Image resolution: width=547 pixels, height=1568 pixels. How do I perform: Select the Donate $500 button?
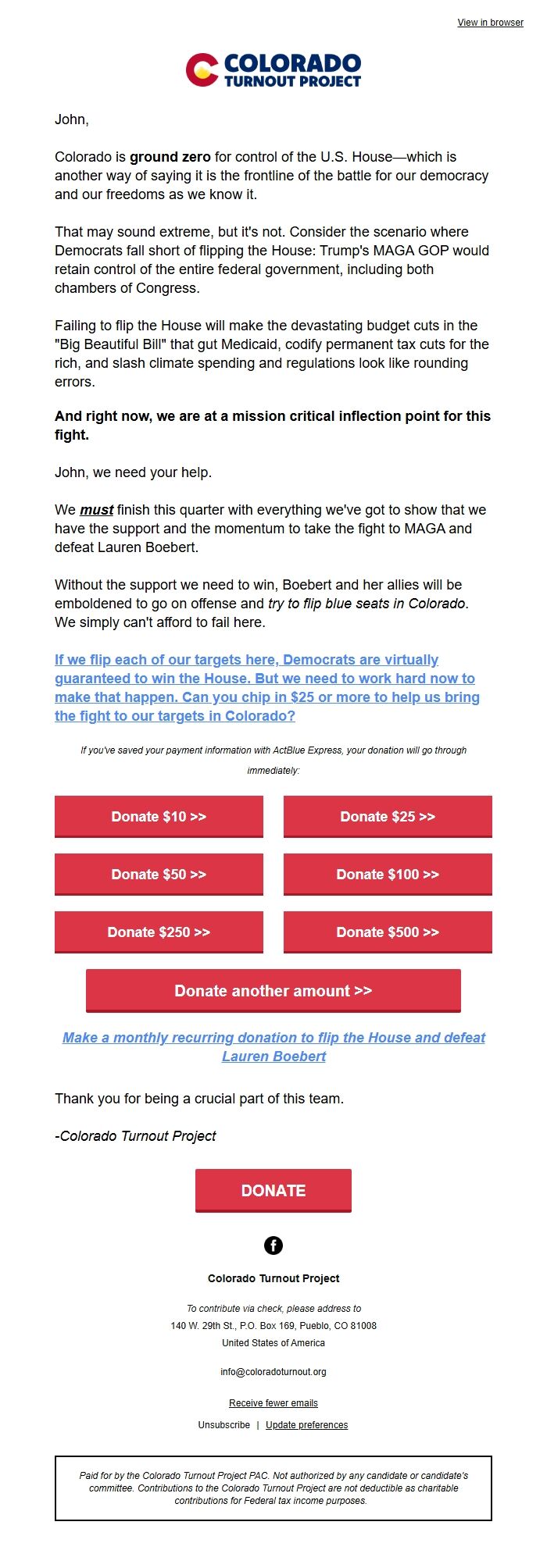tap(388, 932)
